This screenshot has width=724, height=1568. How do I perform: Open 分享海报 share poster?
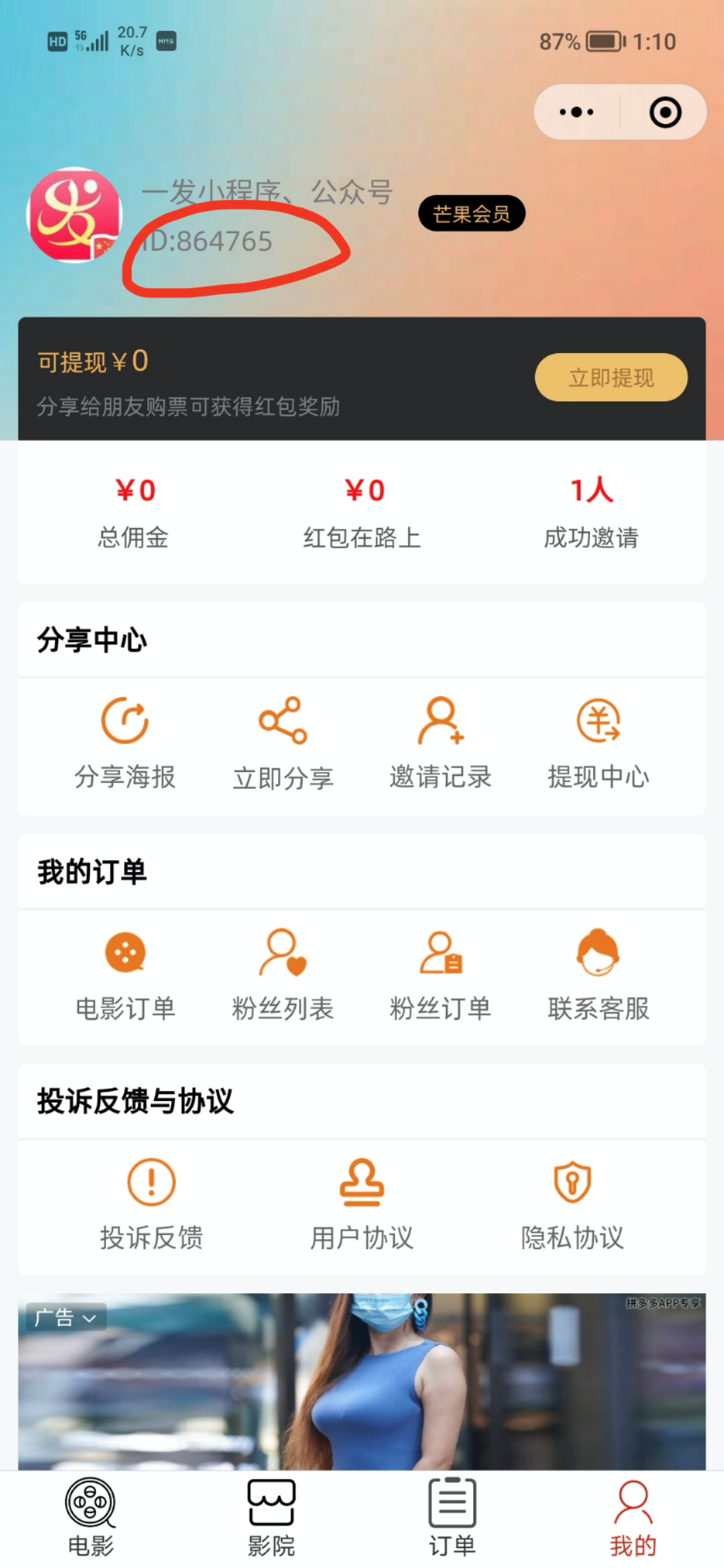tap(125, 742)
